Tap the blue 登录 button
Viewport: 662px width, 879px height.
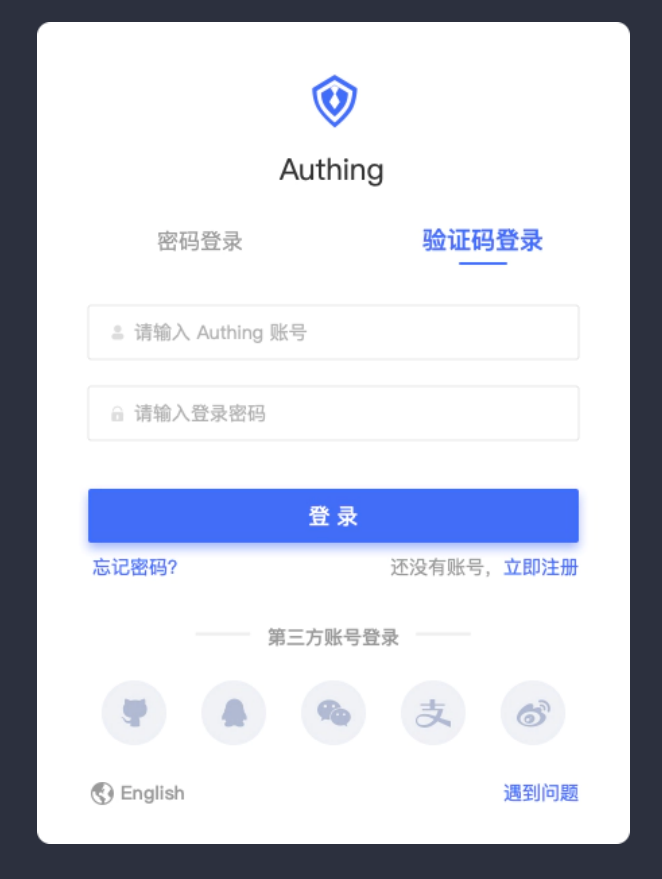pos(333,516)
